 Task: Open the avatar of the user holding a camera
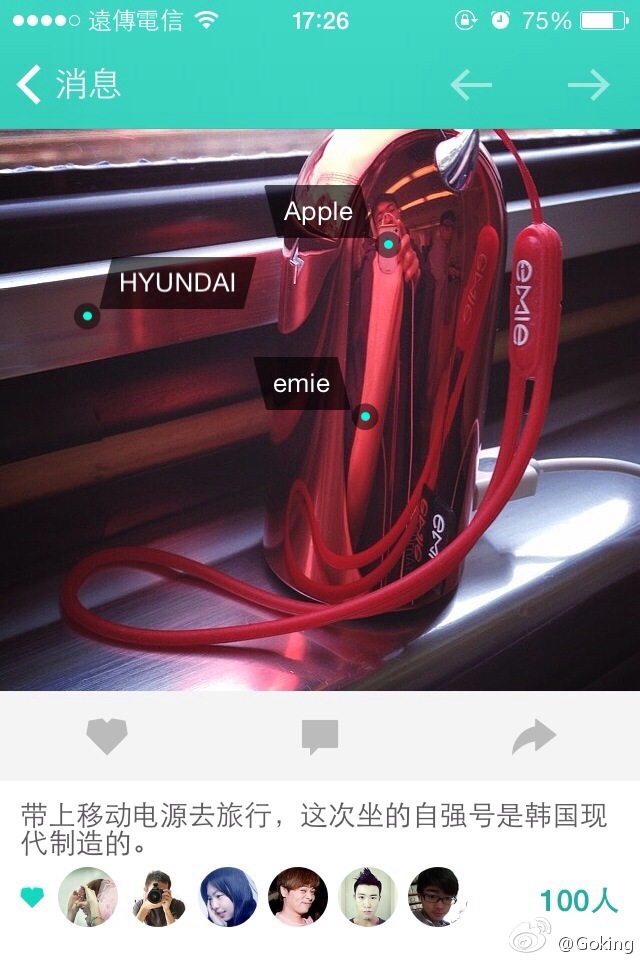tap(158, 896)
